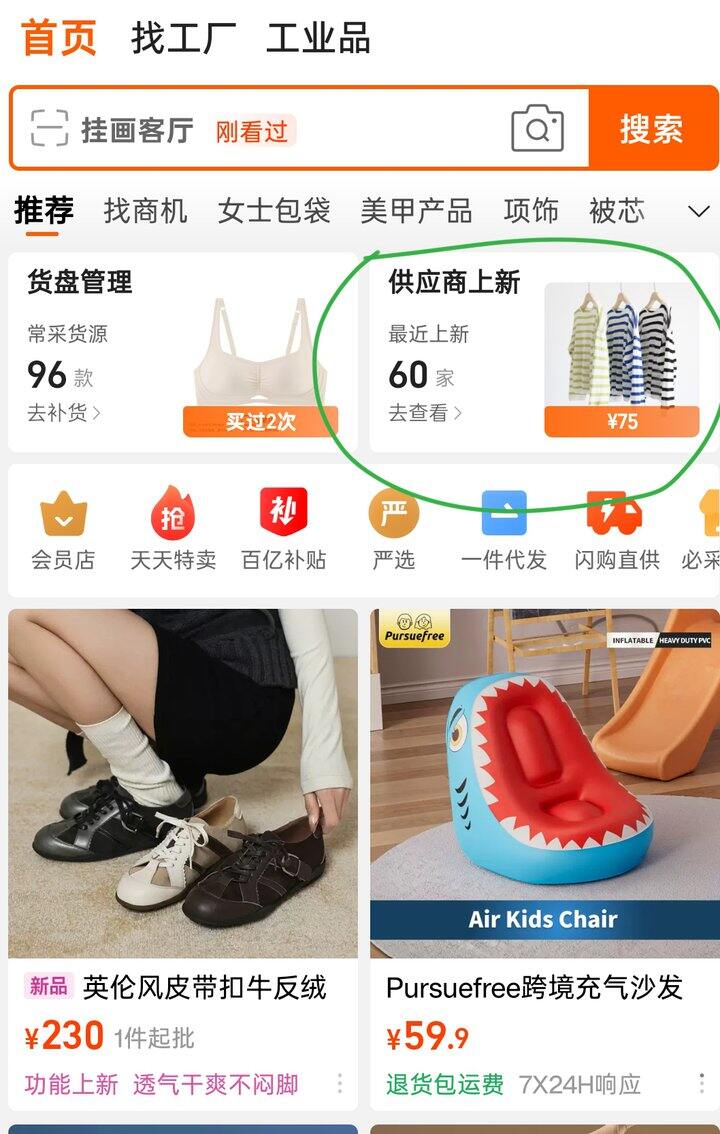This screenshot has height=1134, width=720.
Task: Open the 英伦风皮带扣牛反绒 shoe product
Action: click(x=182, y=859)
